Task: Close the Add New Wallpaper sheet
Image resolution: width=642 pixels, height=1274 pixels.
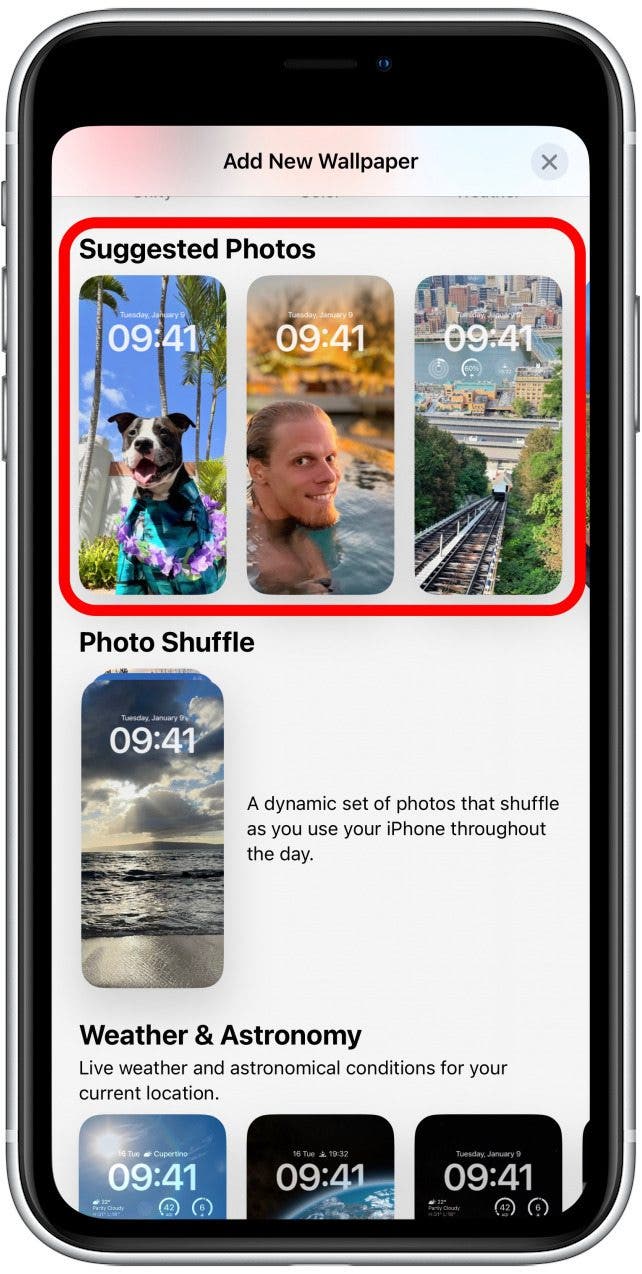Action: coord(548,162)
